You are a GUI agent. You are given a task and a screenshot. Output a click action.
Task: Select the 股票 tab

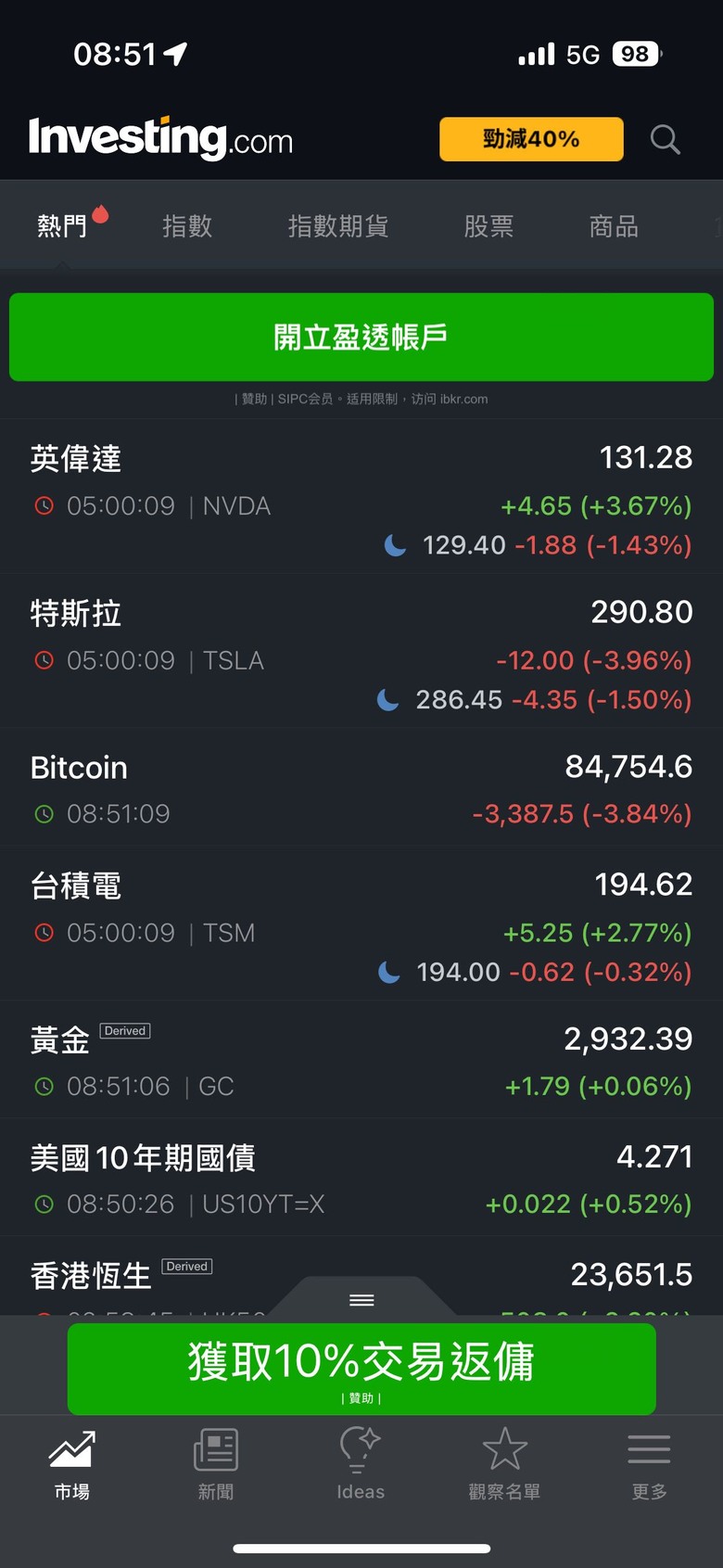click(488, 225)
